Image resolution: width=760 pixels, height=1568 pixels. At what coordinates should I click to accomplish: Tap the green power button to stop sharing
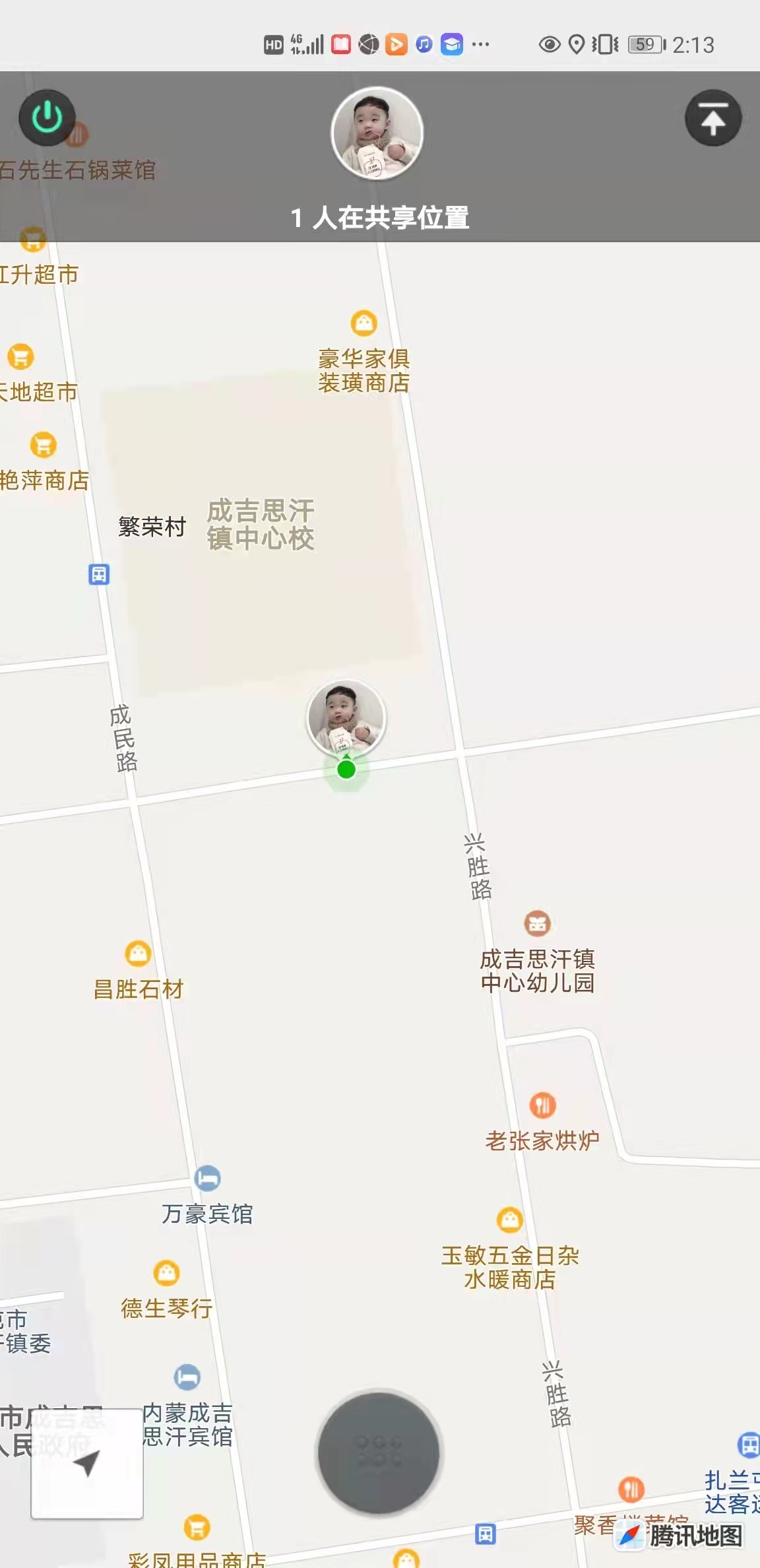[47, 118]
